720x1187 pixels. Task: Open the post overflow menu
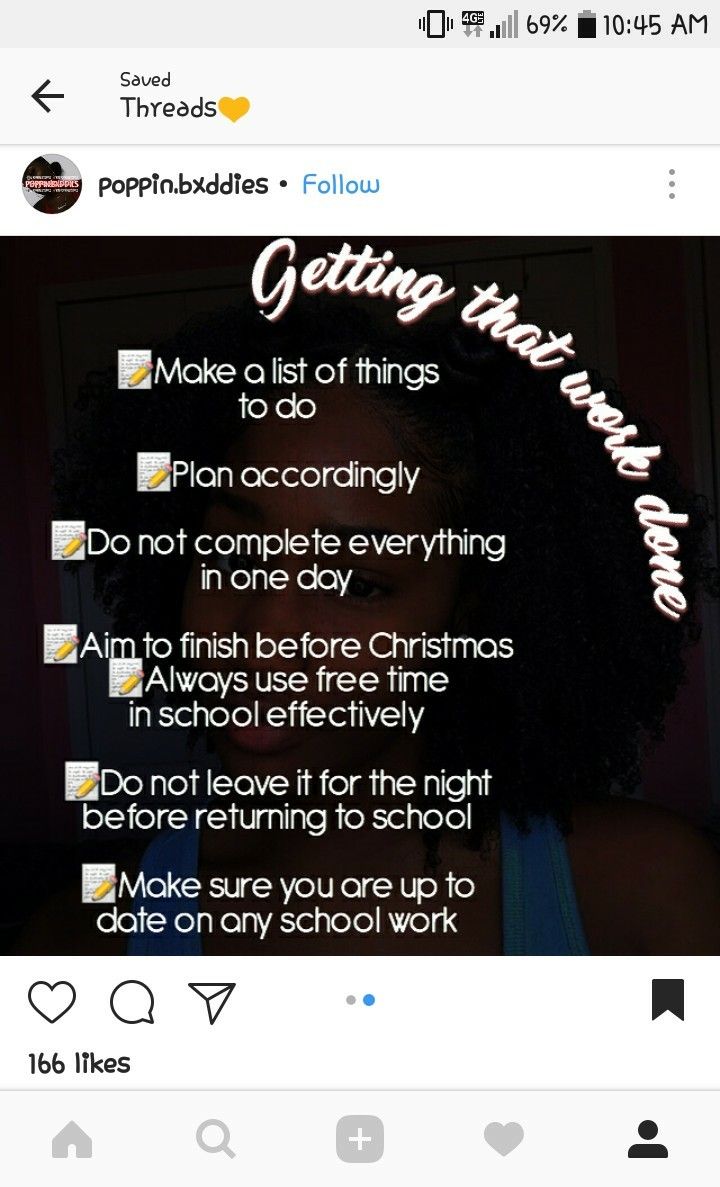pos(671,184)
